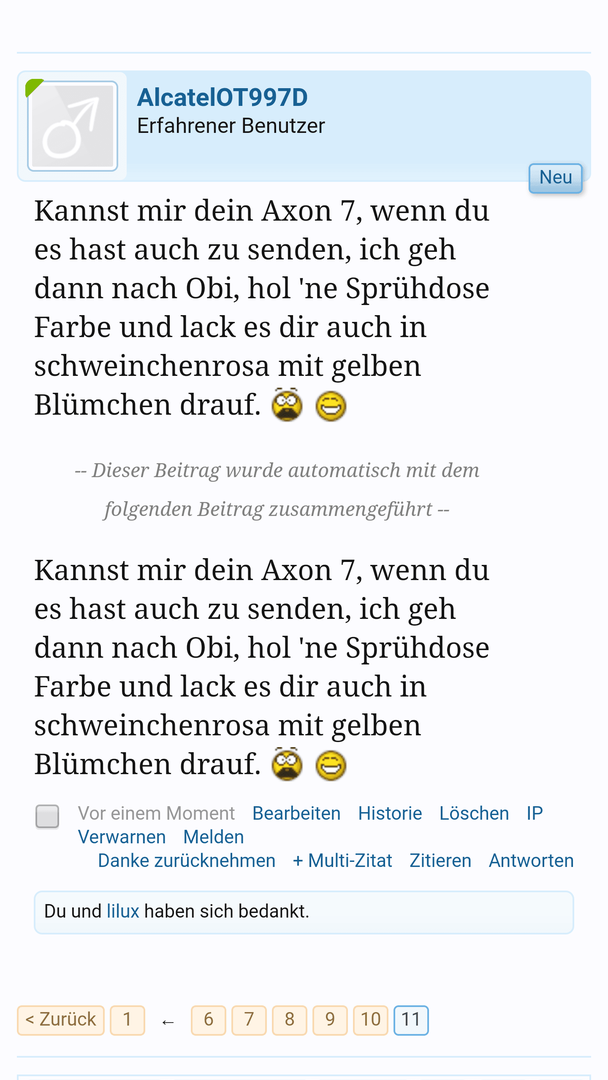Open the post's Historie
608x1080 pixels.
(390, 813)
